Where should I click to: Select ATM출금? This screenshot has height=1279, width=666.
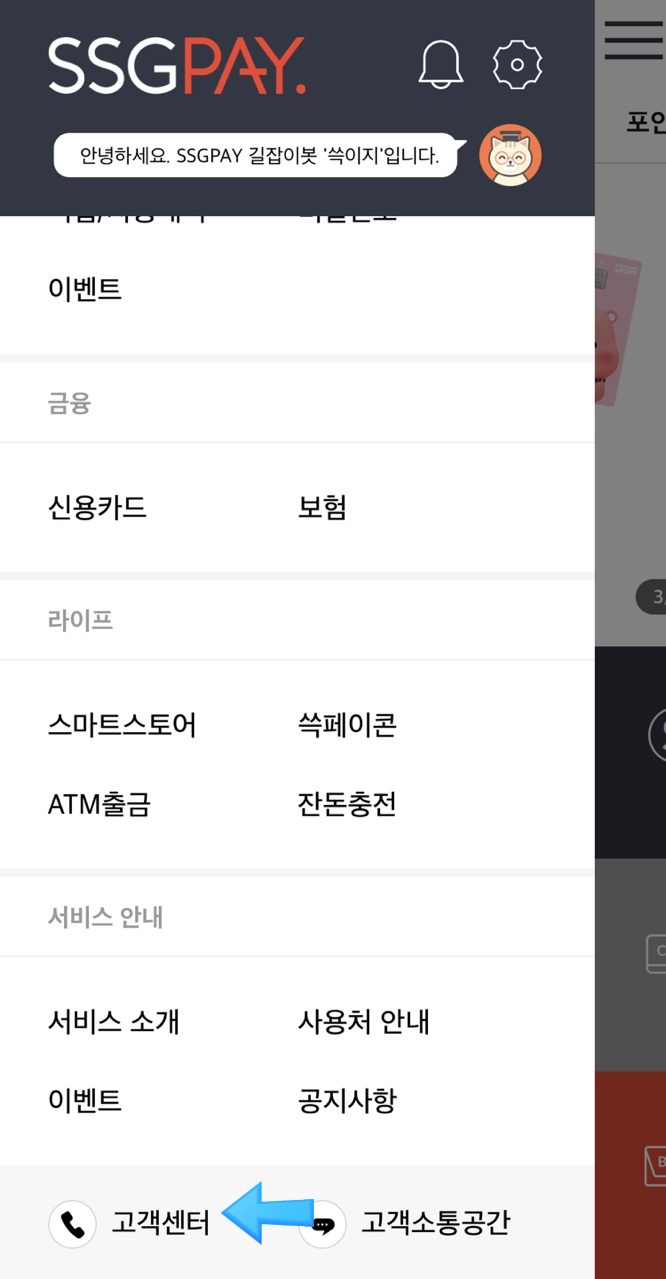[99, 804]
